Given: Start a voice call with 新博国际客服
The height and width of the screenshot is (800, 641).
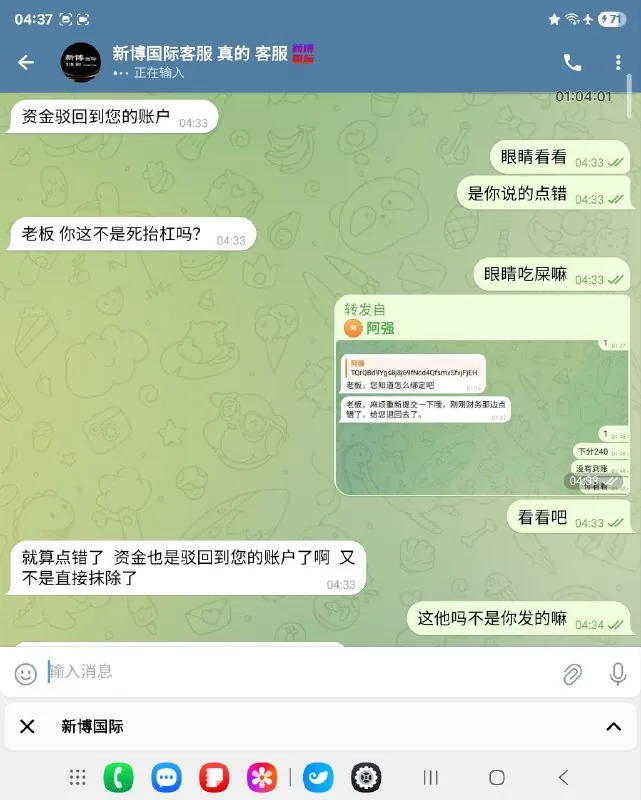Looking at the screenshot, I should 572,62.
